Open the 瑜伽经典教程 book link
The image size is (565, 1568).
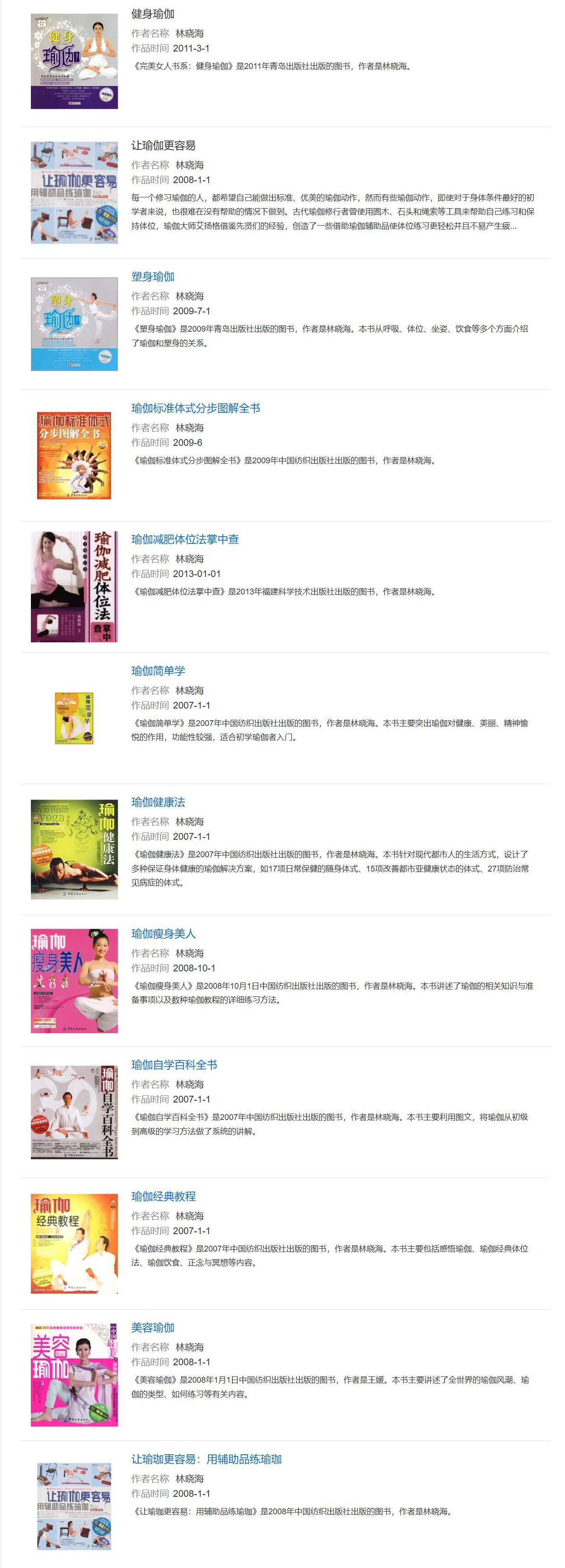163,1196
